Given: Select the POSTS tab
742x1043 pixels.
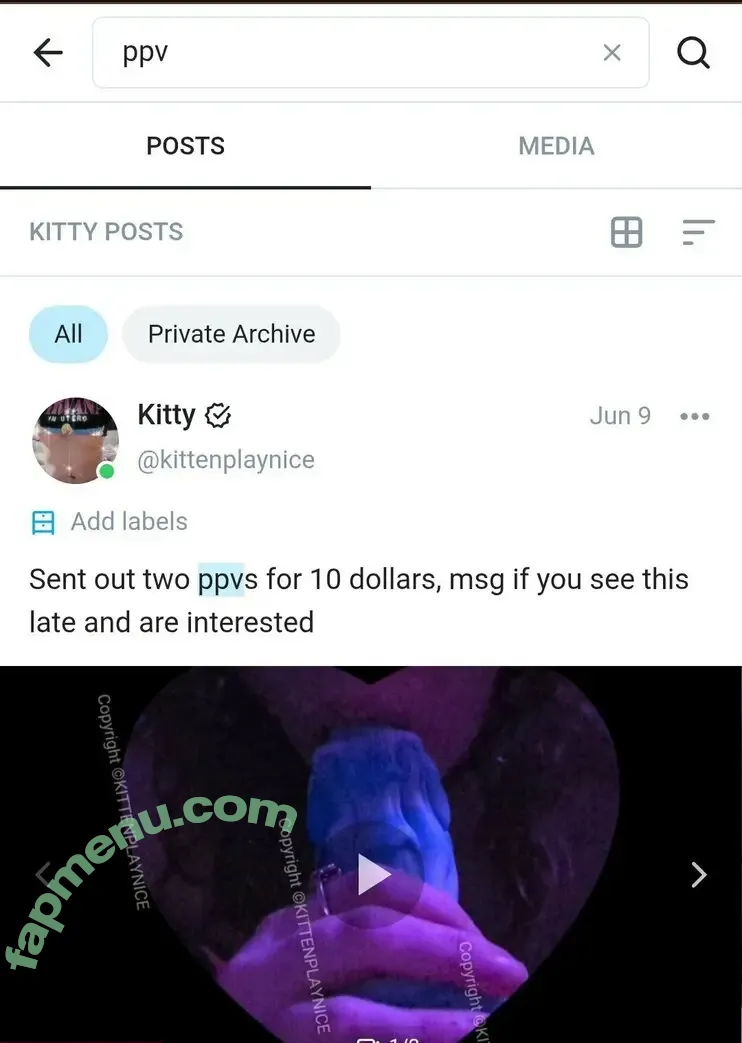Looking at the screenshot, I should coord(185,146).
